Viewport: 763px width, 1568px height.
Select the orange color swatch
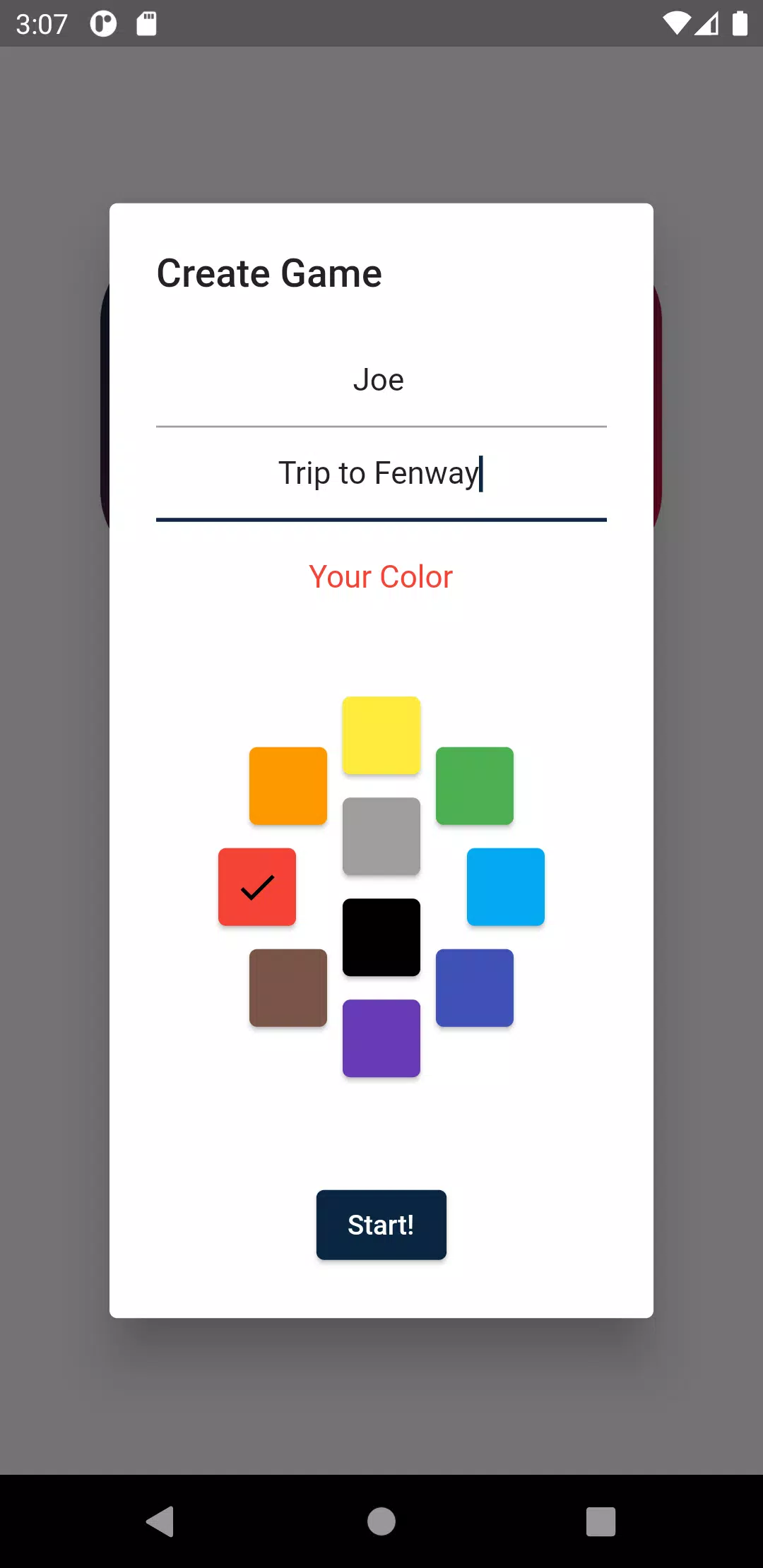tap(288, 785)
